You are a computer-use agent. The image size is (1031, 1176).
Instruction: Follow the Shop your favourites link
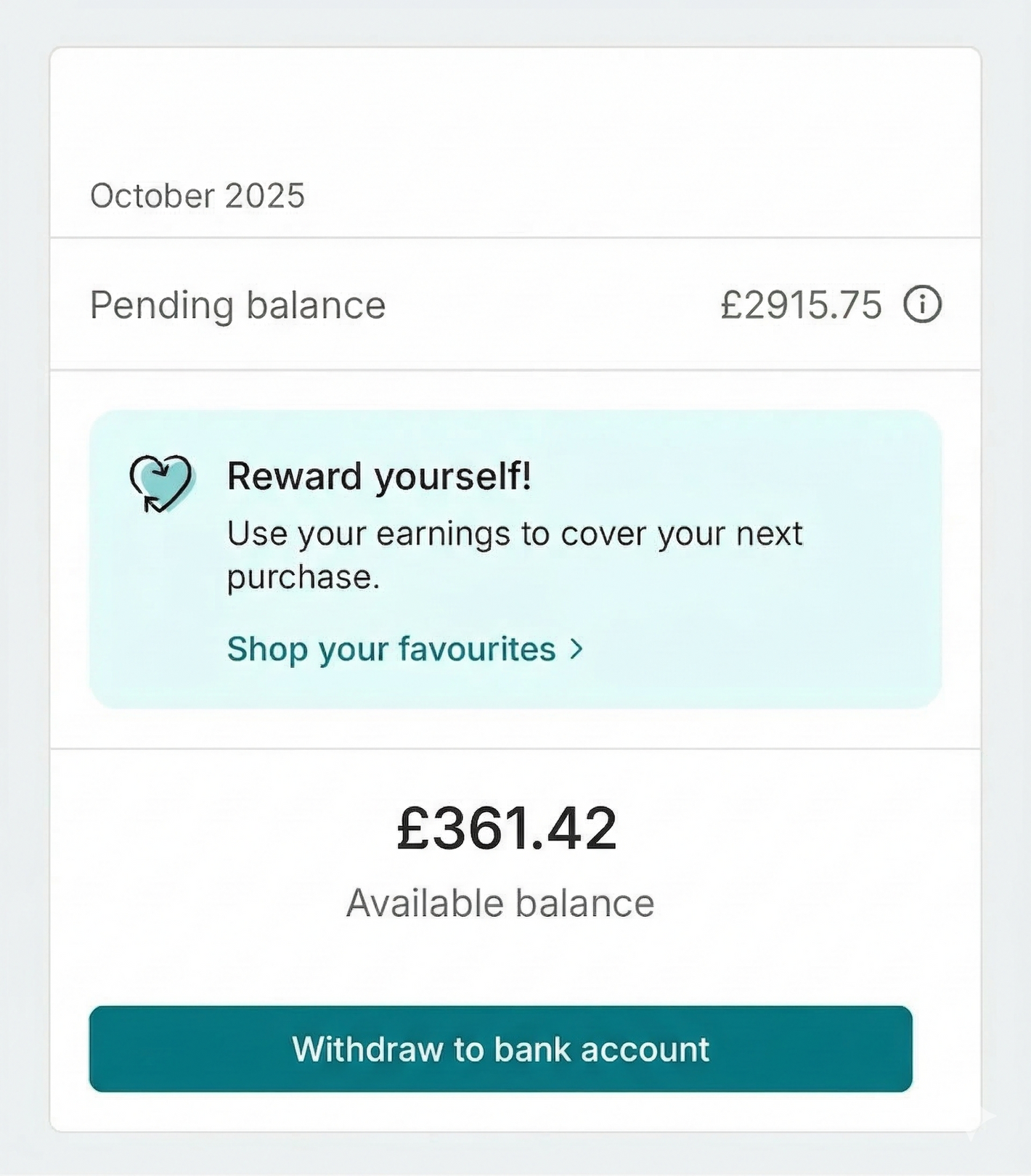(x=404, y=649)
